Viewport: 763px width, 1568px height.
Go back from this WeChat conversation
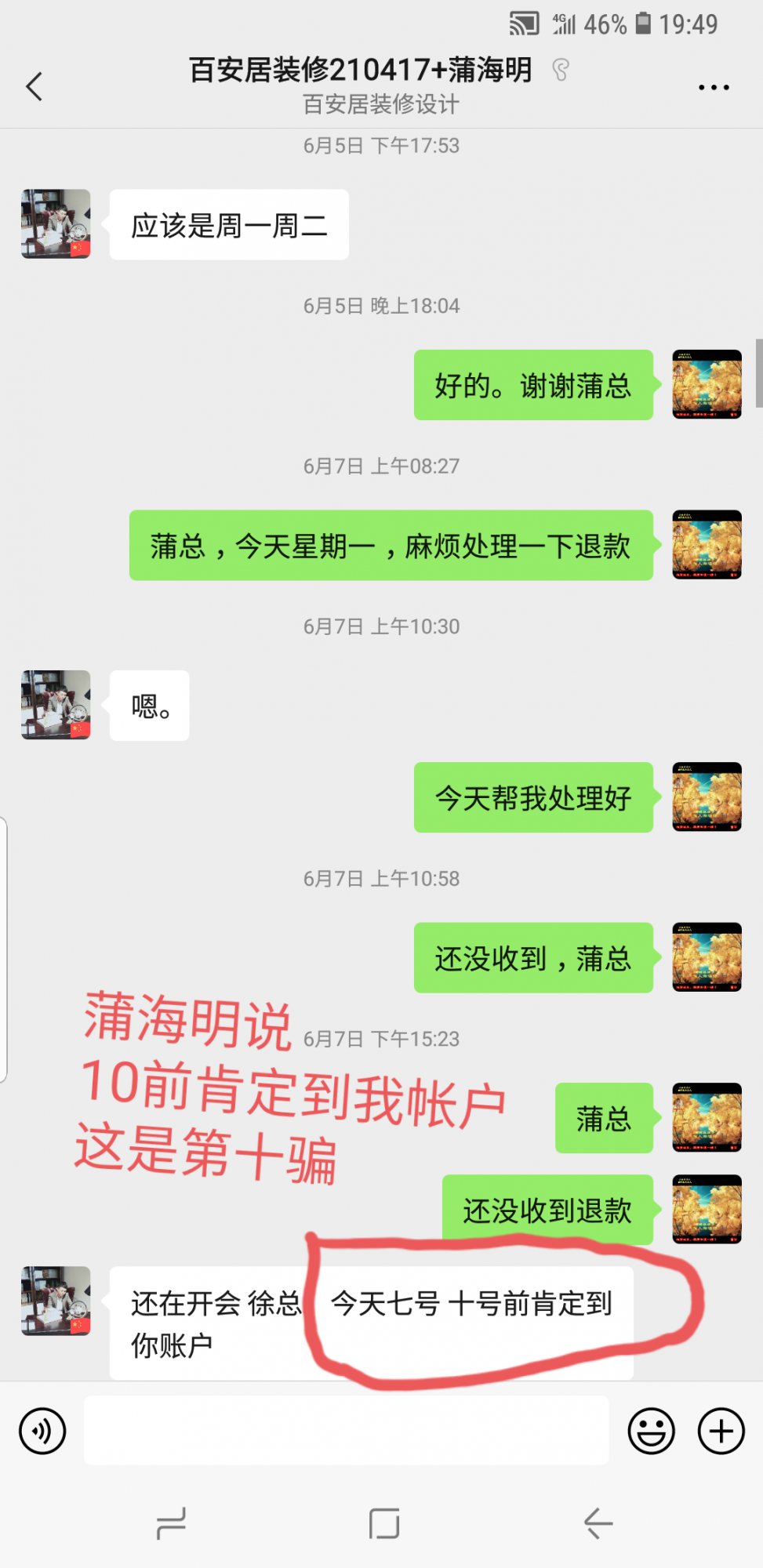[x=35, y=86]
